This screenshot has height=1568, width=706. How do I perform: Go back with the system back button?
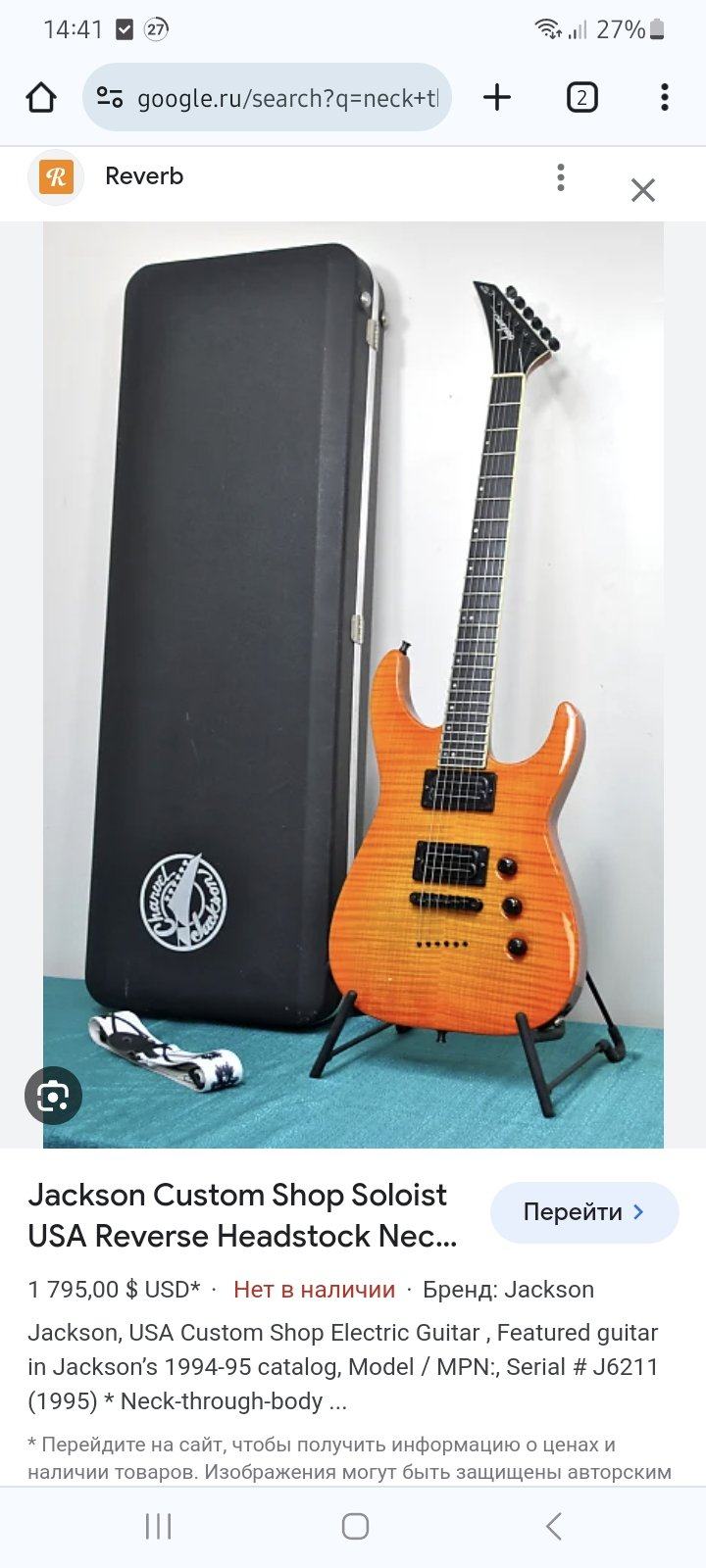[x=553, y=1526]
